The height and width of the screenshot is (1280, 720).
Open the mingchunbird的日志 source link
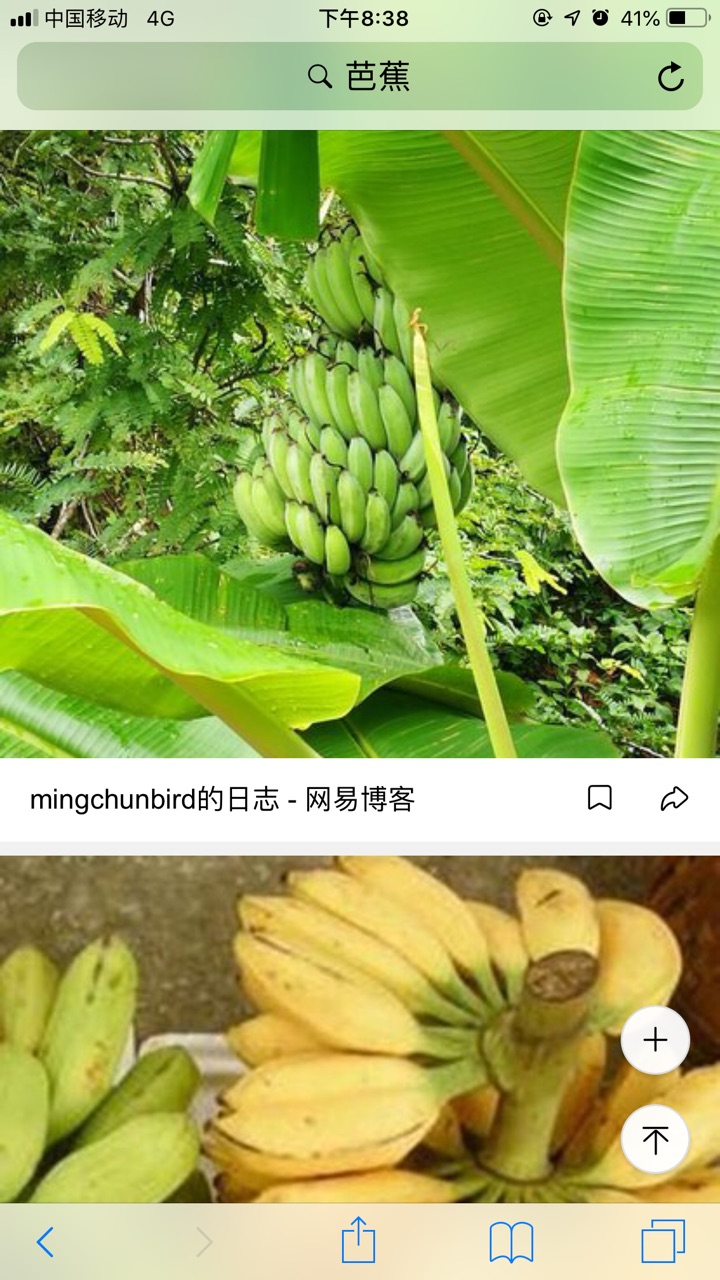pyautogui.click(x=222, y=799)
